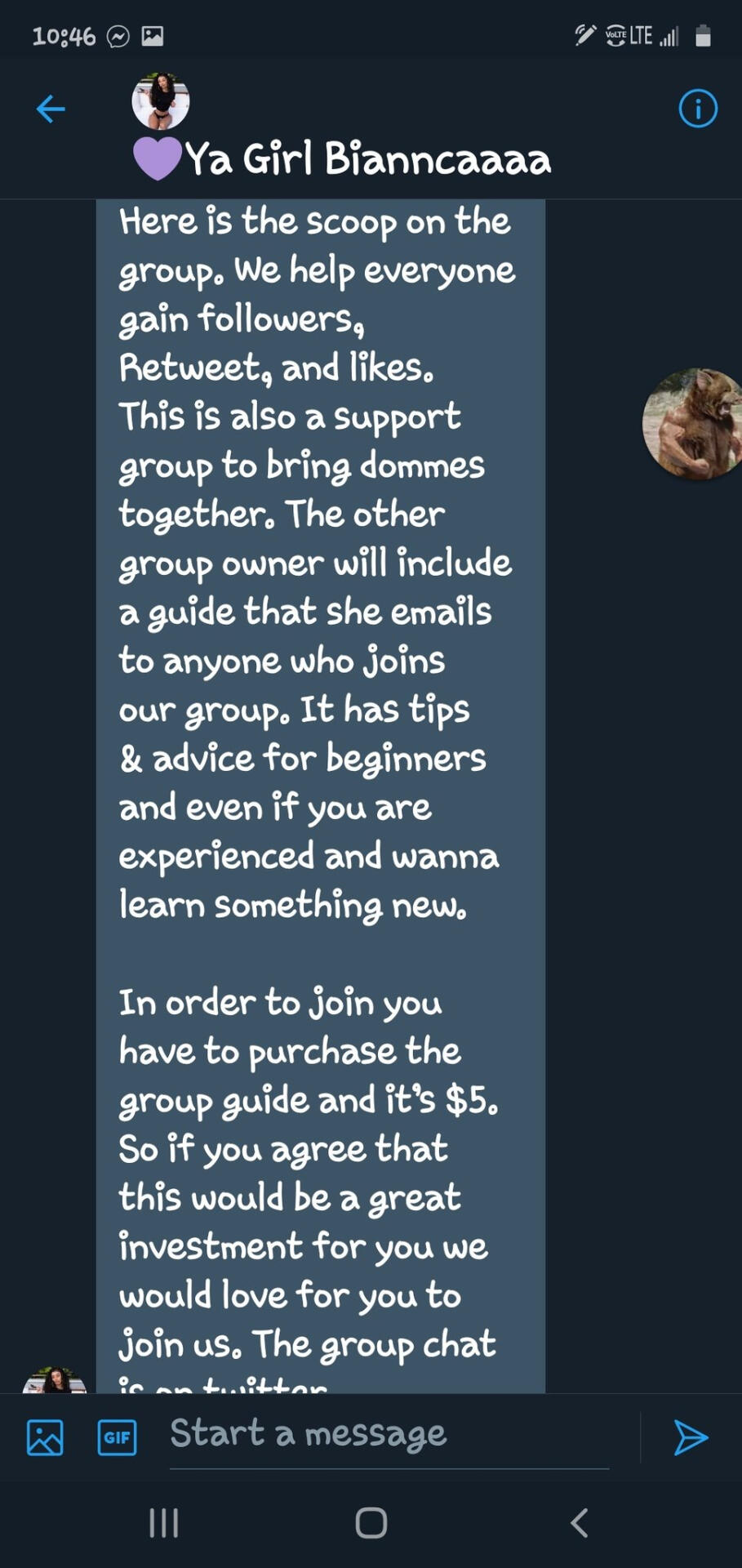Screen dimensions: 742x1568
Task: Go back to the messages list
Action: (x=51, y=109)
